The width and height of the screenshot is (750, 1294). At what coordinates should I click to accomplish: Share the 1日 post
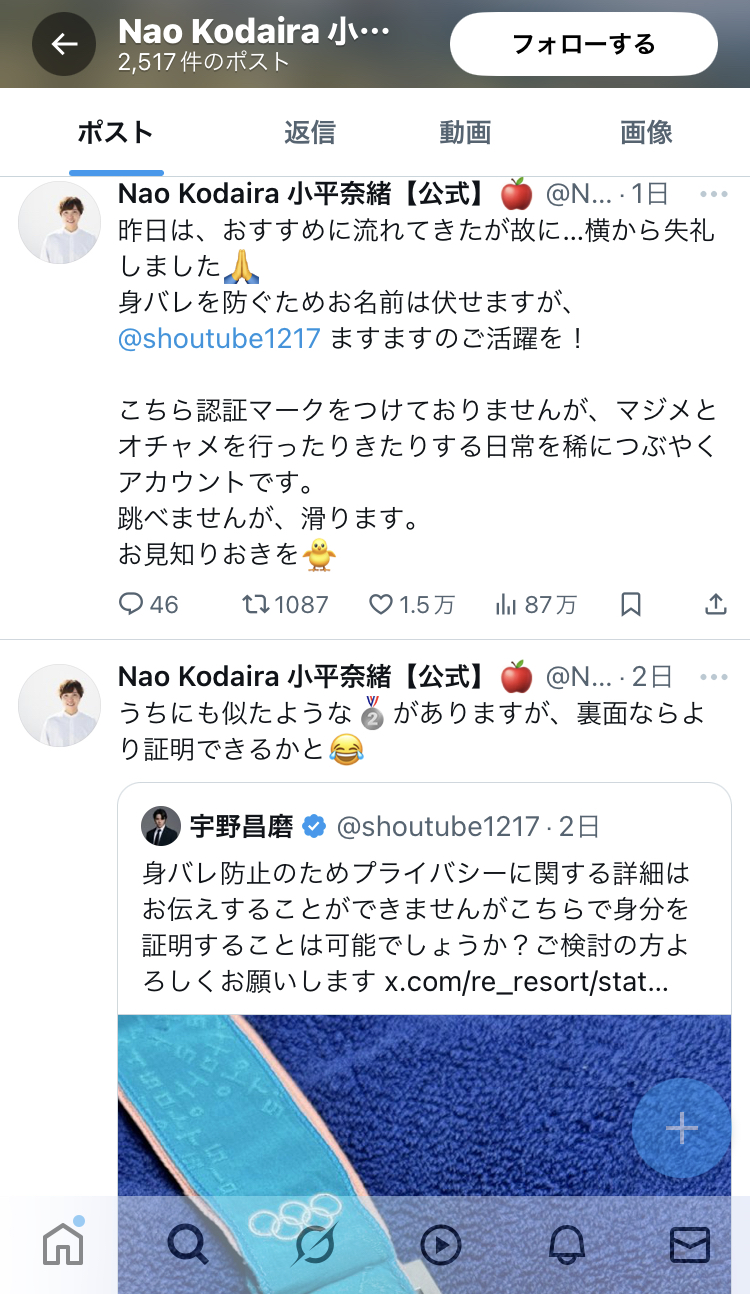(x=716, y=604)
